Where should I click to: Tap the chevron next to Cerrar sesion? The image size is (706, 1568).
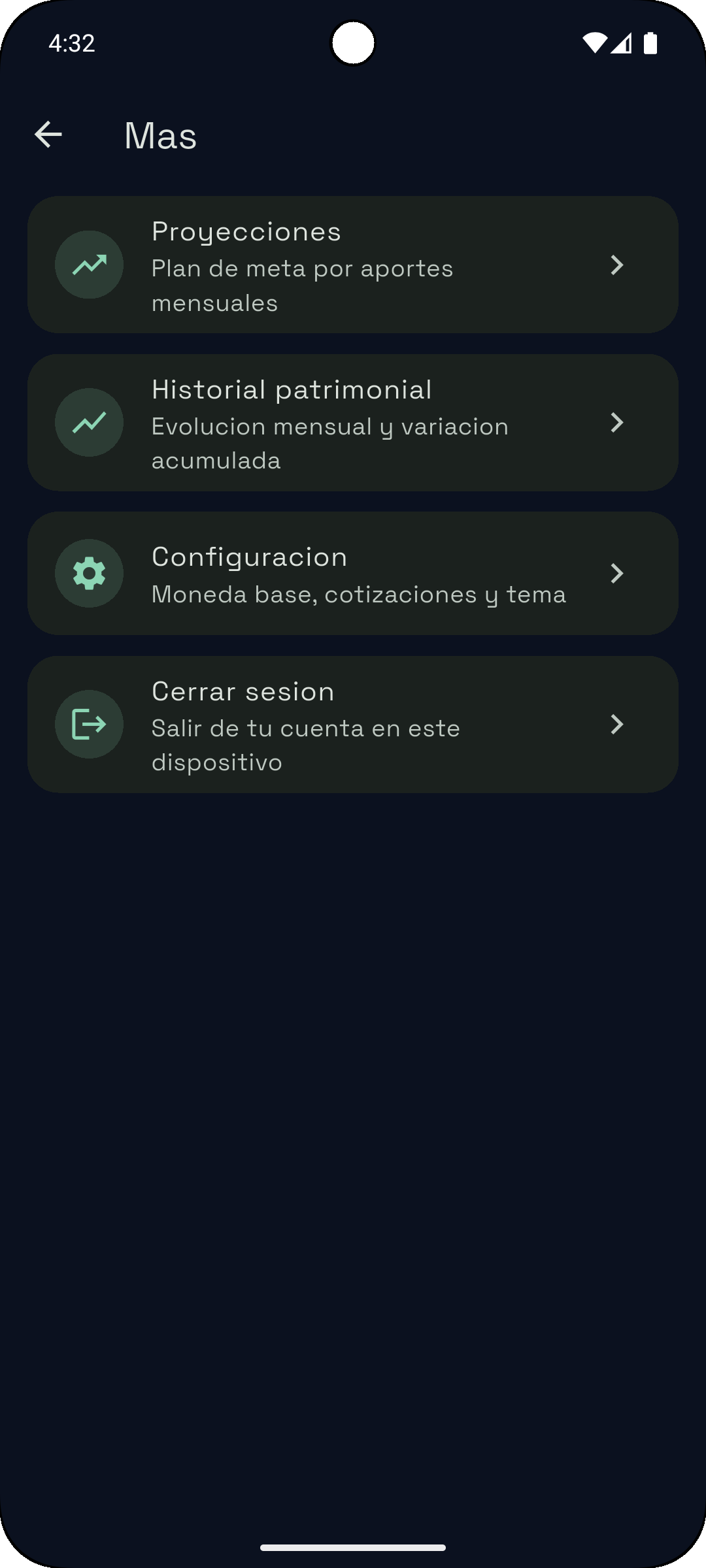617,725
